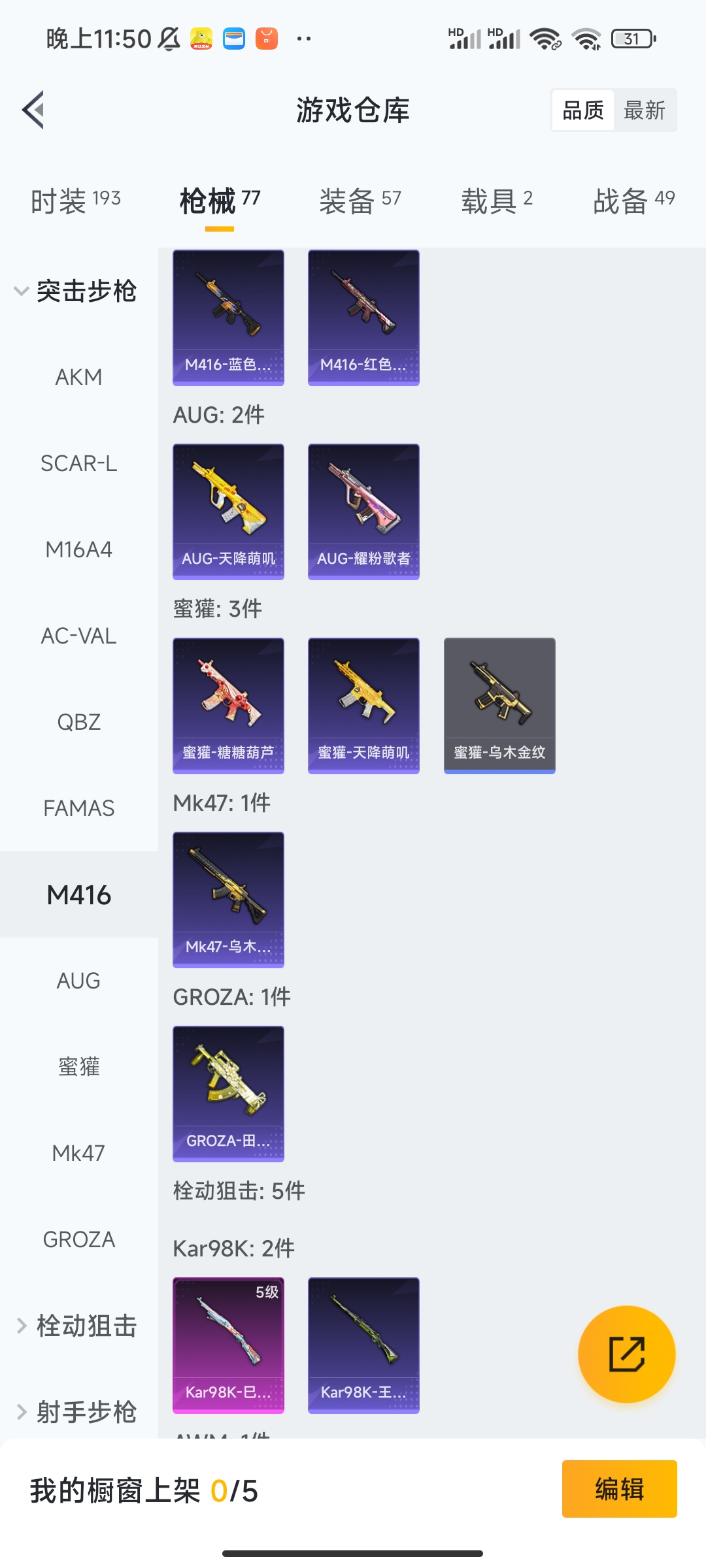Collapse the 突击步枪 category
This screenshot has height=1568, width=706.
(x=76, y=291)
